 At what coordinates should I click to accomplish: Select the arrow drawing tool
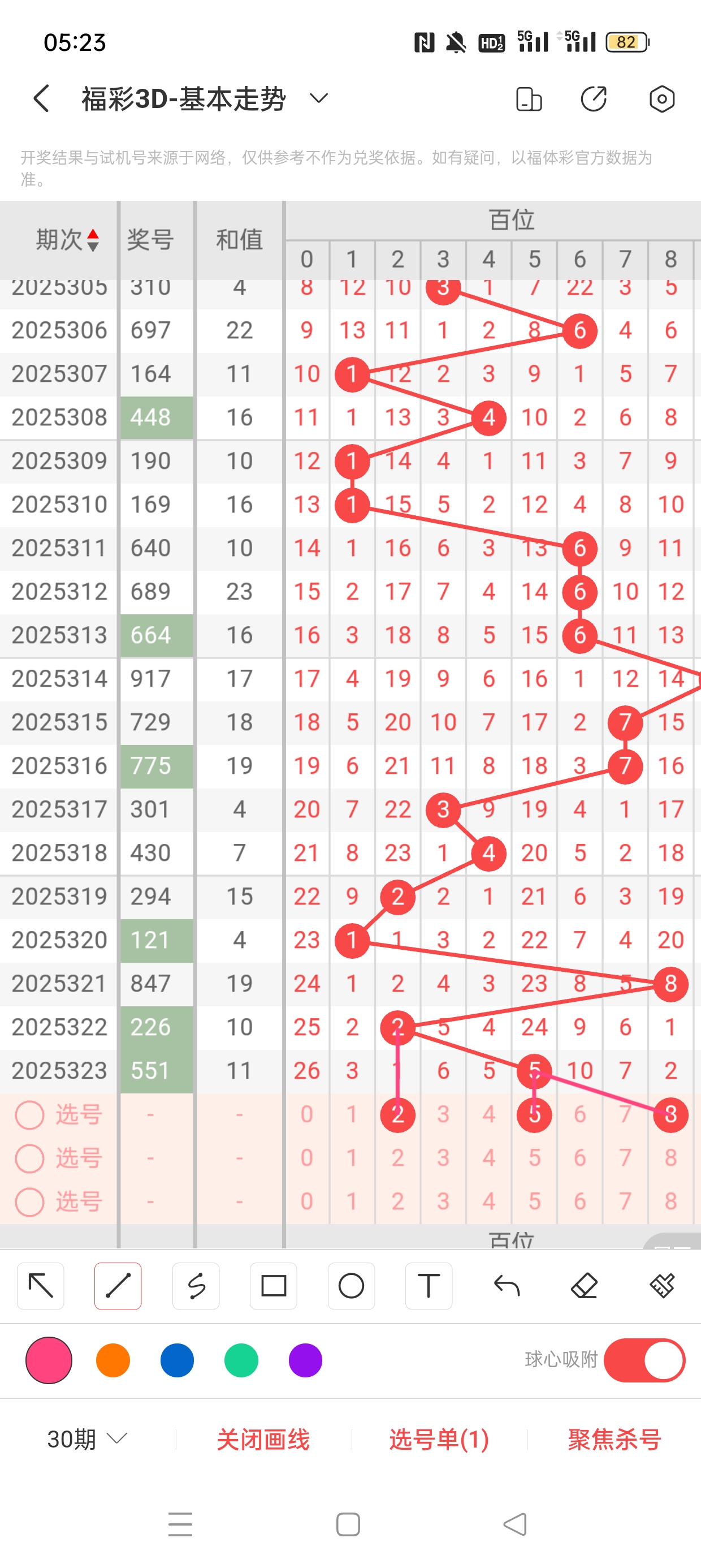coord(41,1286)
